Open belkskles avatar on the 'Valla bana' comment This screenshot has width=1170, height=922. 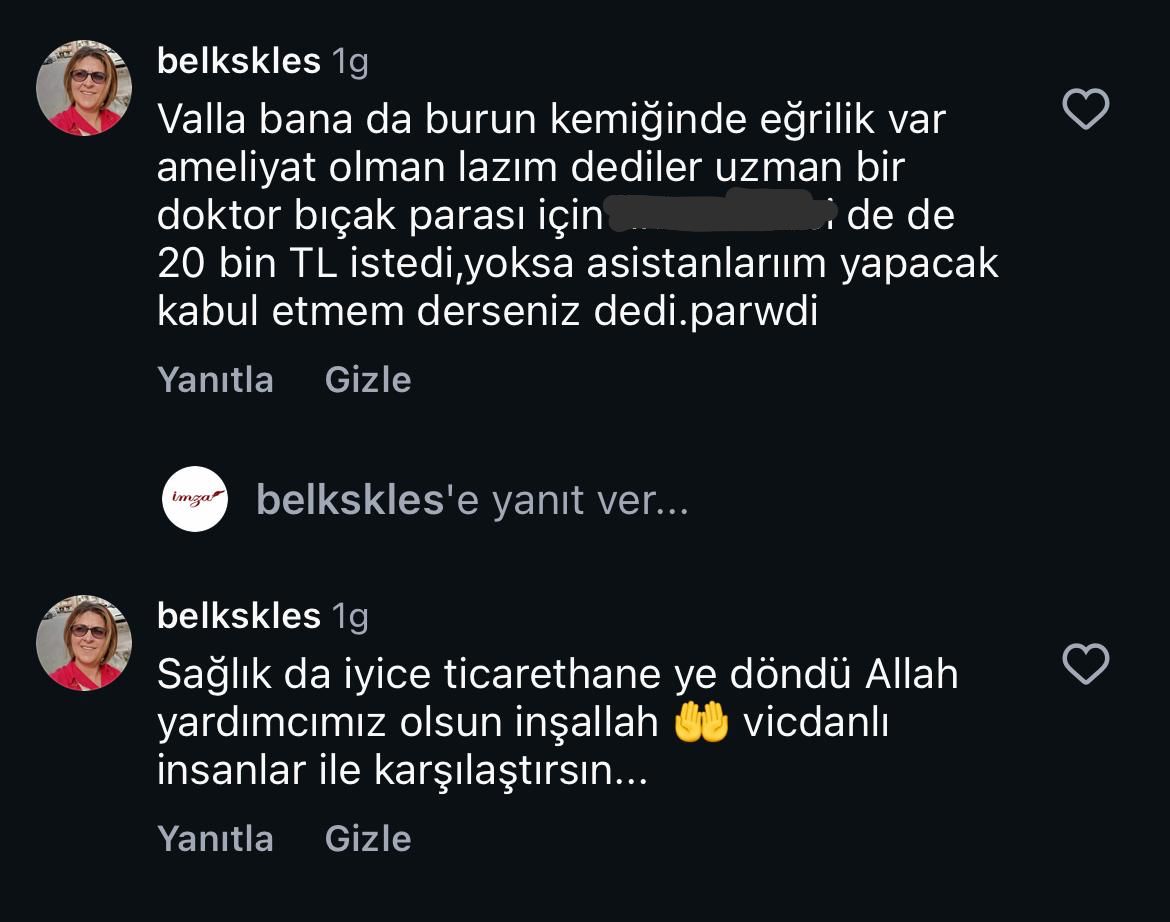tap(84, 88)
